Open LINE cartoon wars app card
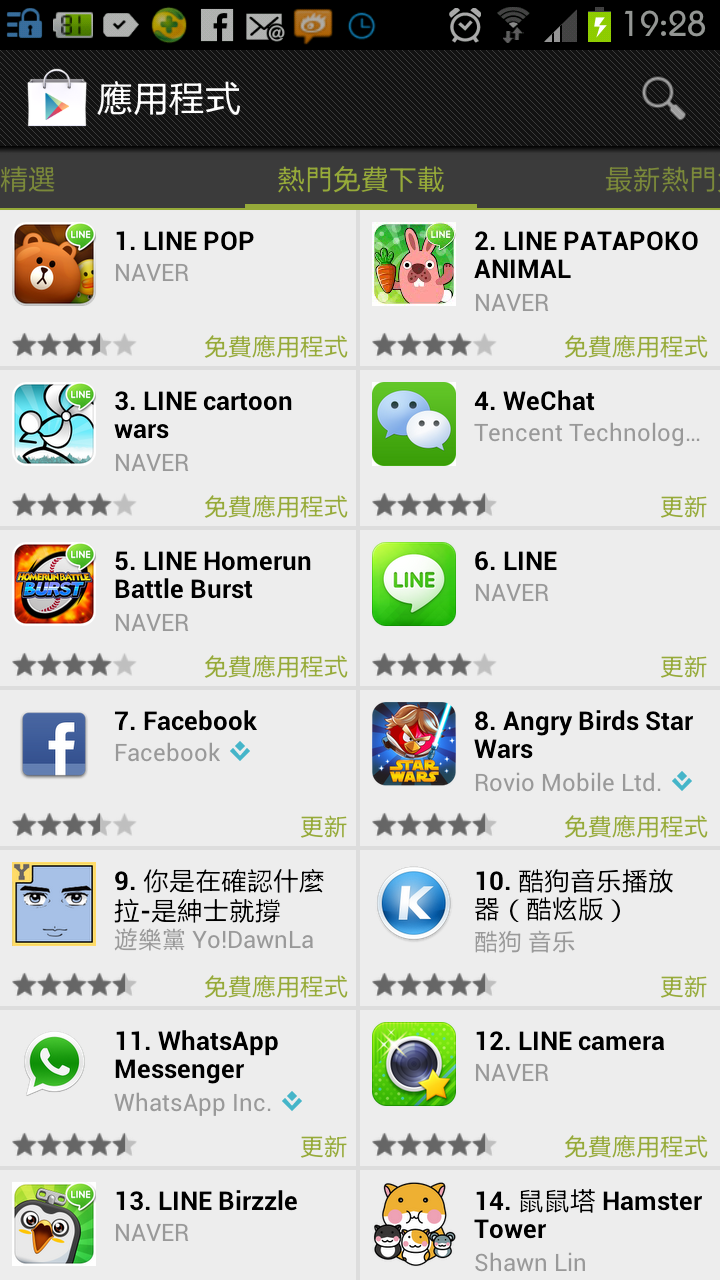The image size is (720, 1280). pos(178,448)
